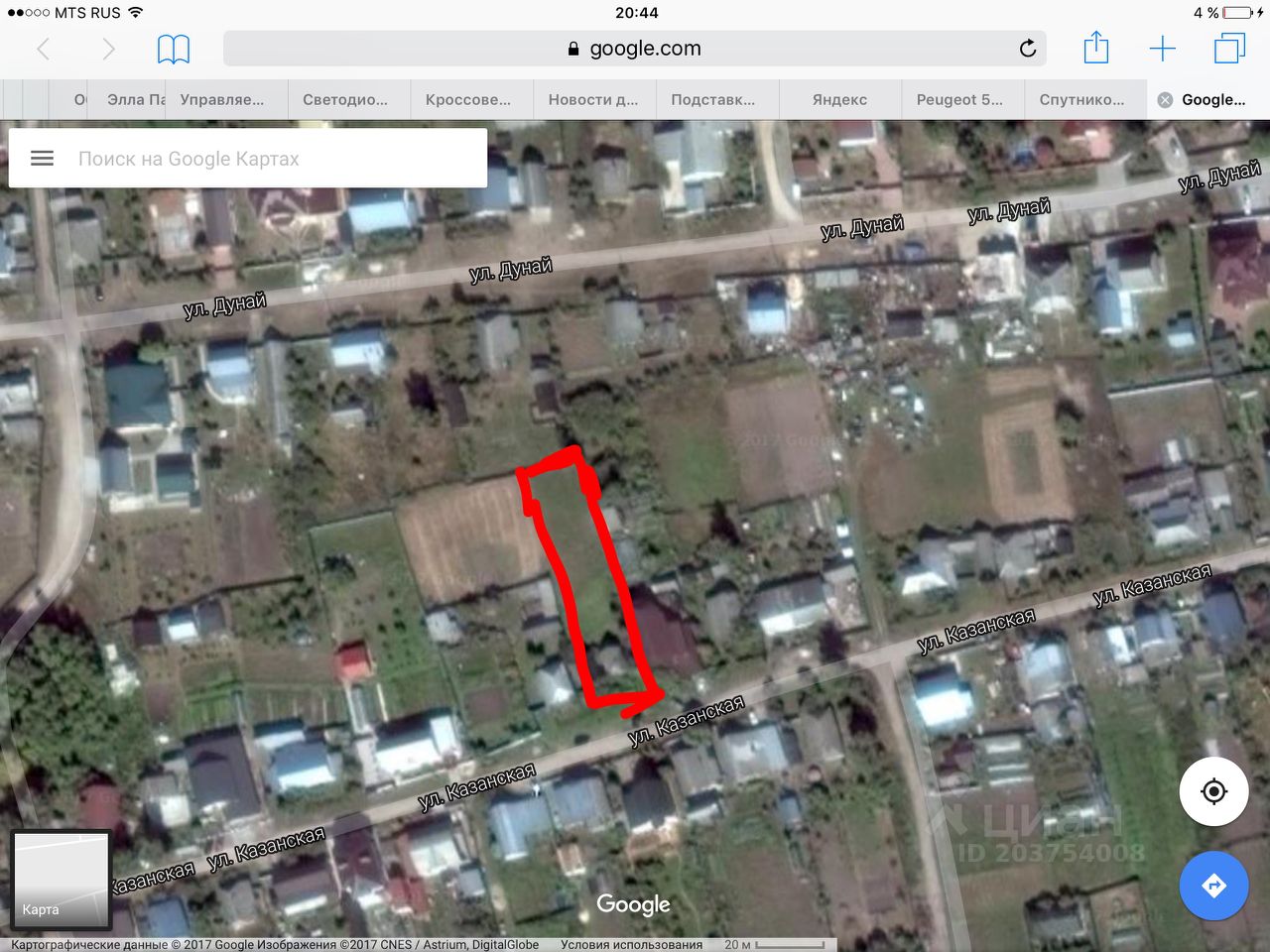Screen dimensions: 1270x952
Task: Switch to the Новости д... tab
Action: [592, 99]
